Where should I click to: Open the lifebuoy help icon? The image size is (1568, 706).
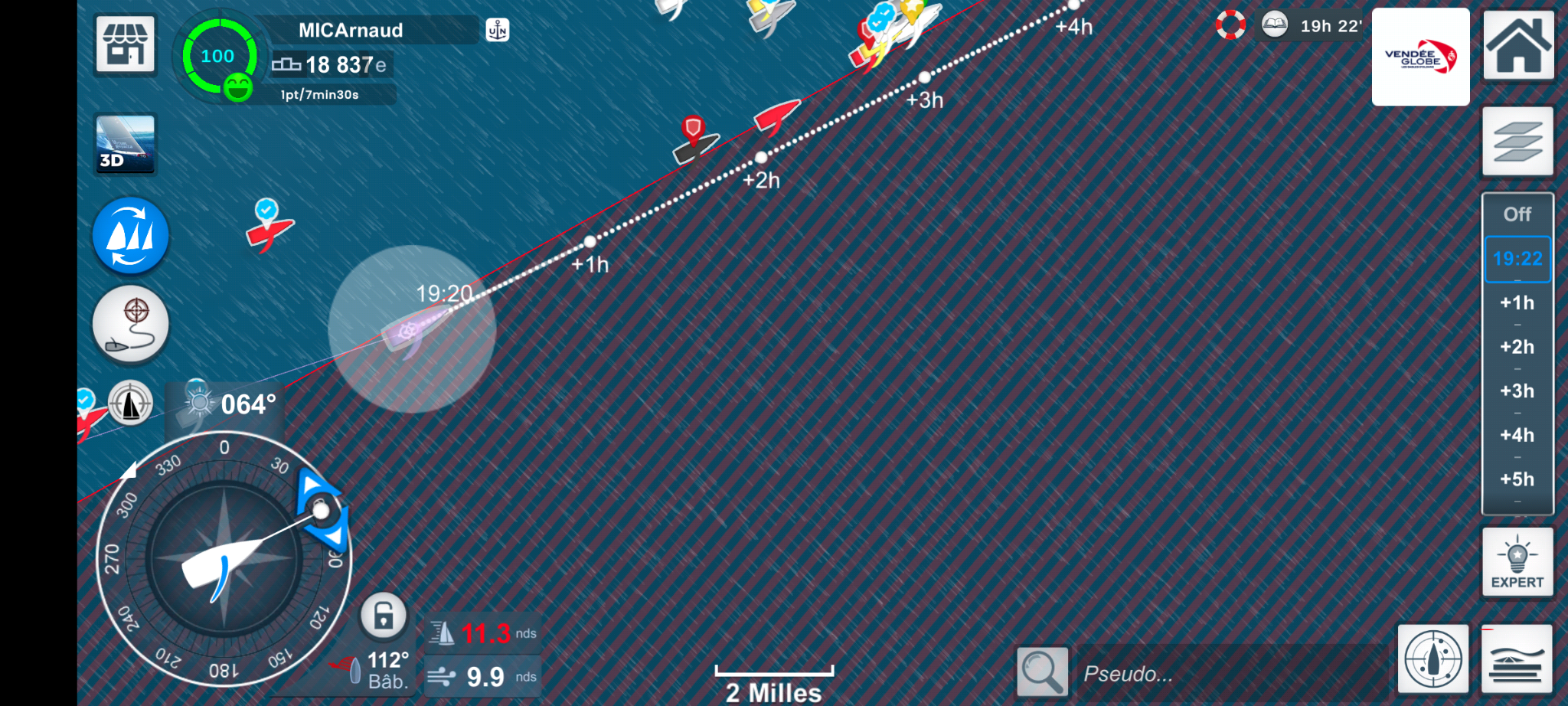click(1230, 25)
